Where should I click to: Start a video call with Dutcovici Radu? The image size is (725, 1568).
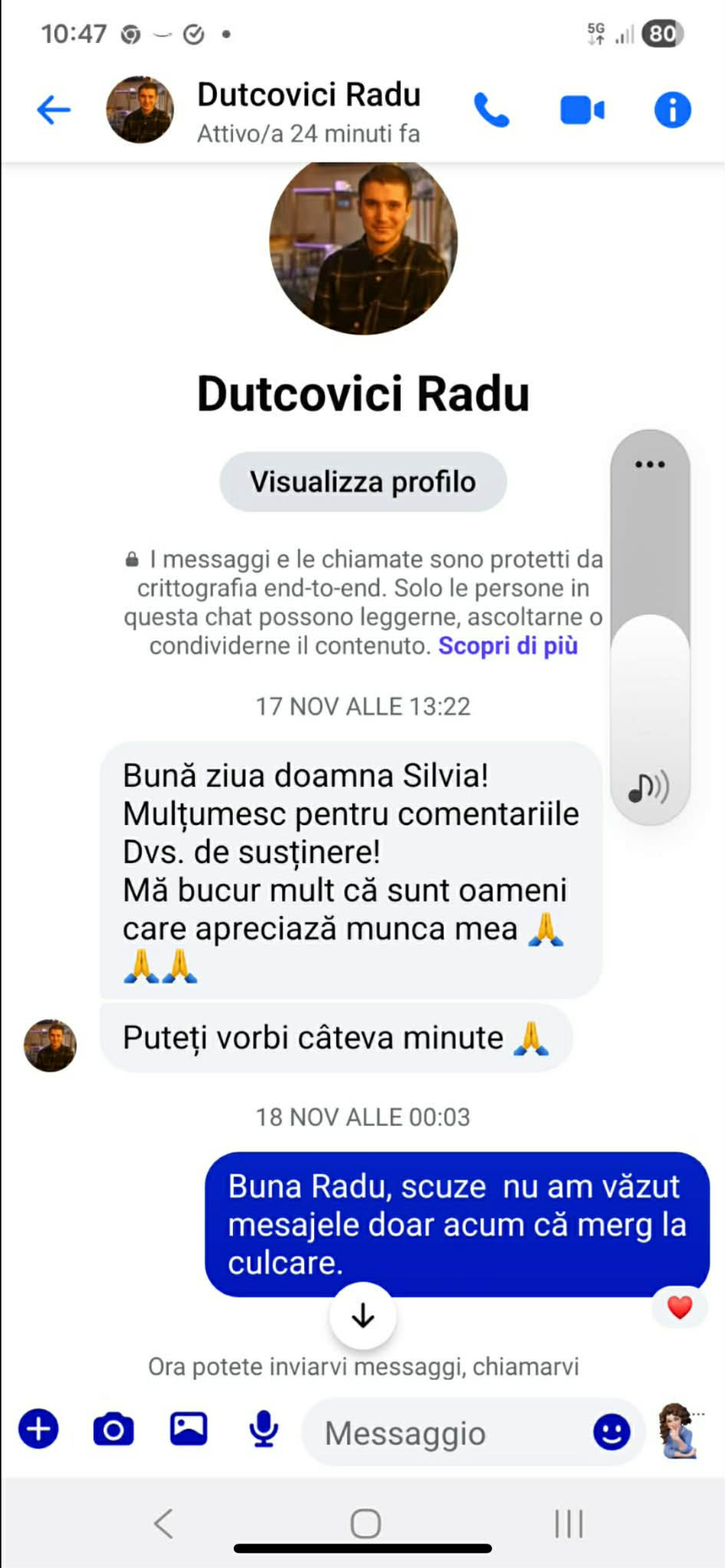(582, 110)
